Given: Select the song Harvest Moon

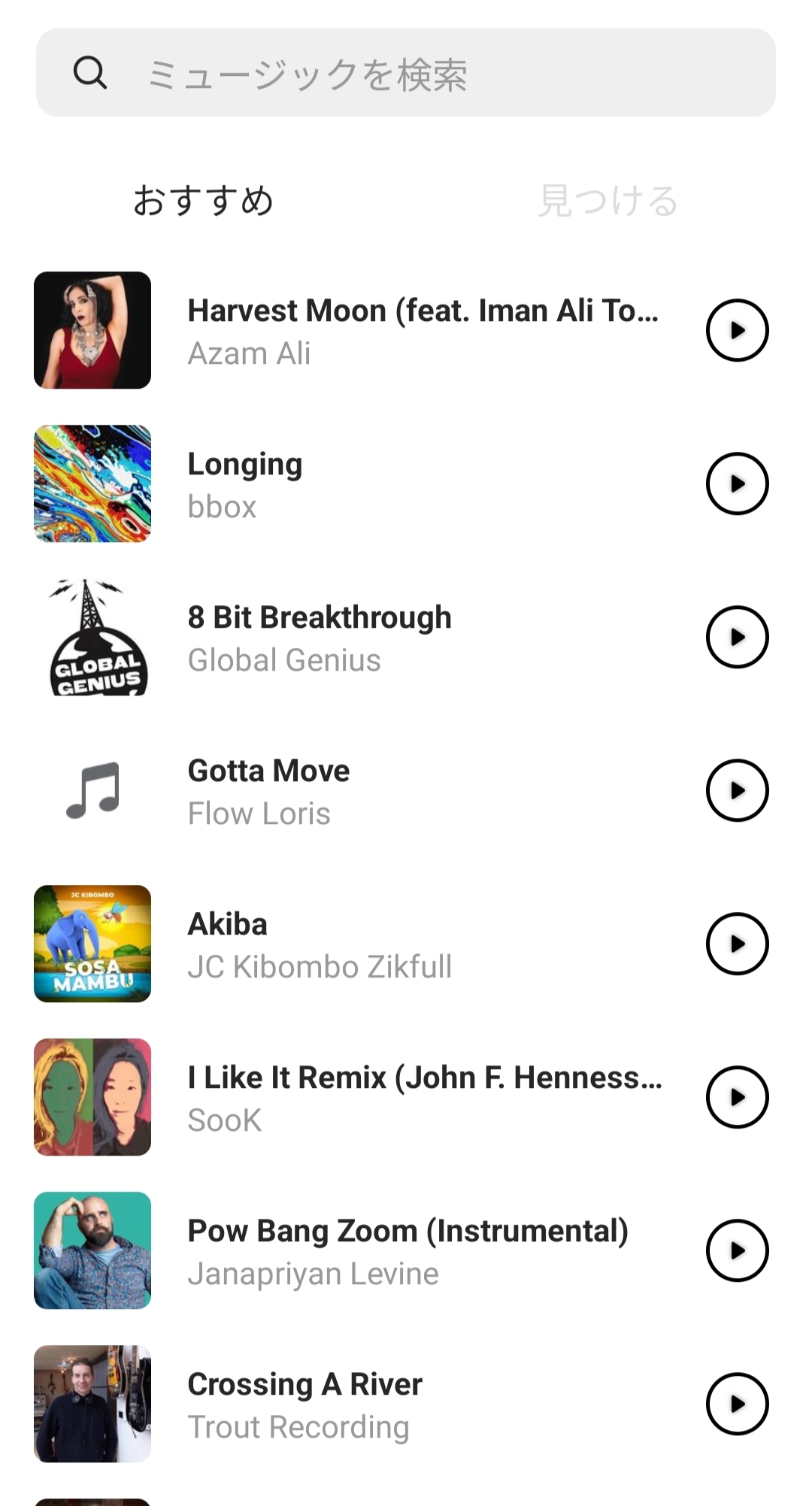Looking at the screenshot, I should pyautogui.click(x=421, y=330).
